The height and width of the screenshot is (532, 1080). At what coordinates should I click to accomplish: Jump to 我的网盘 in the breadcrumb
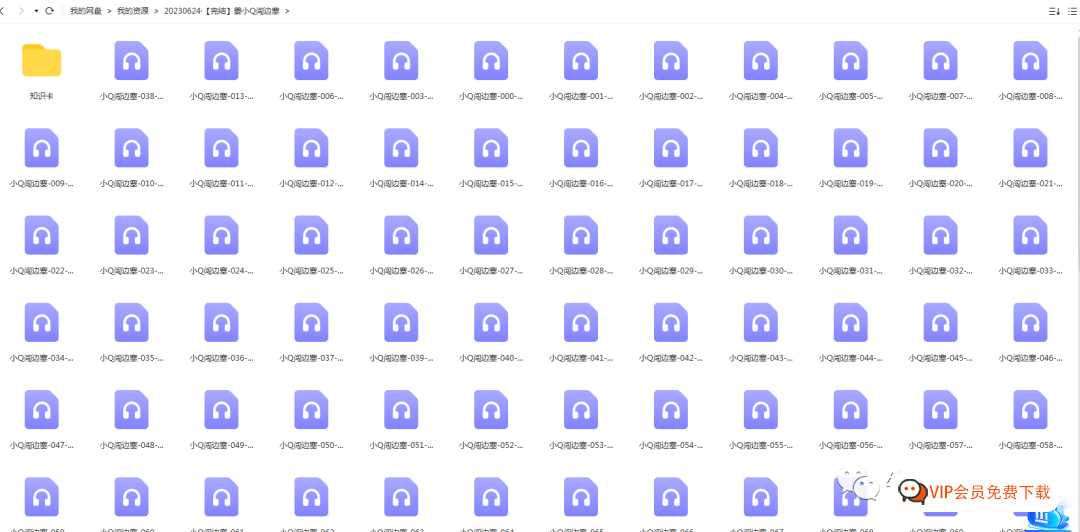pyautogui.click(x=85, y=10)
